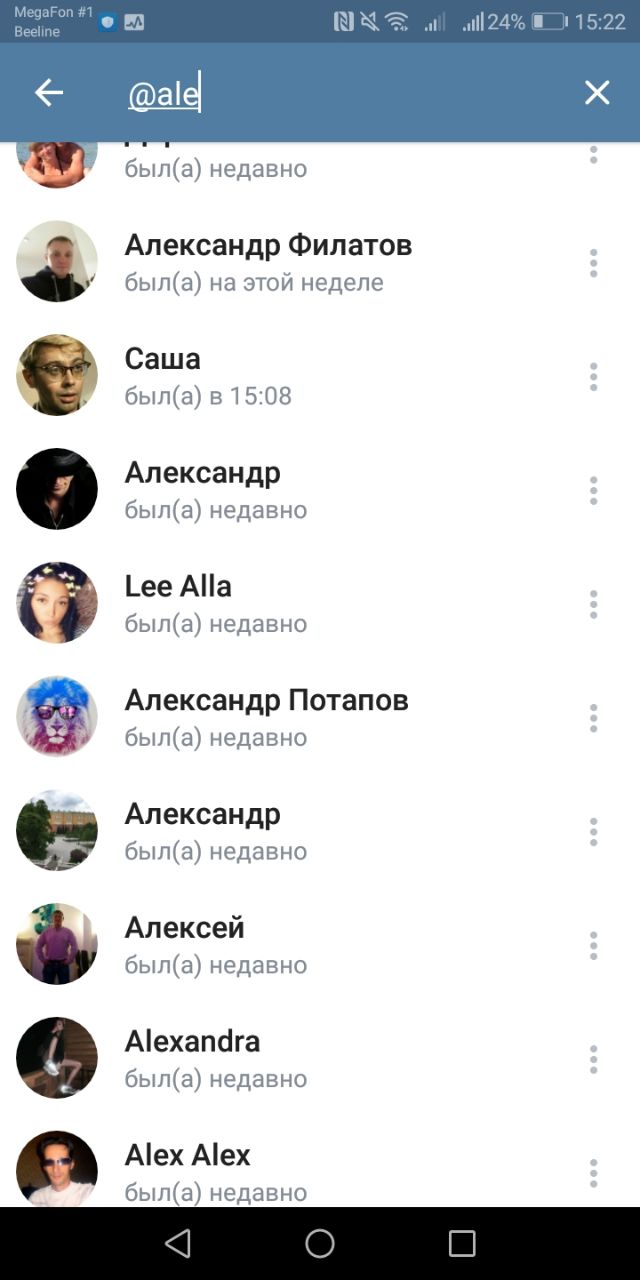Open Александр Филатов's contact row

click(x=320, y=262)
